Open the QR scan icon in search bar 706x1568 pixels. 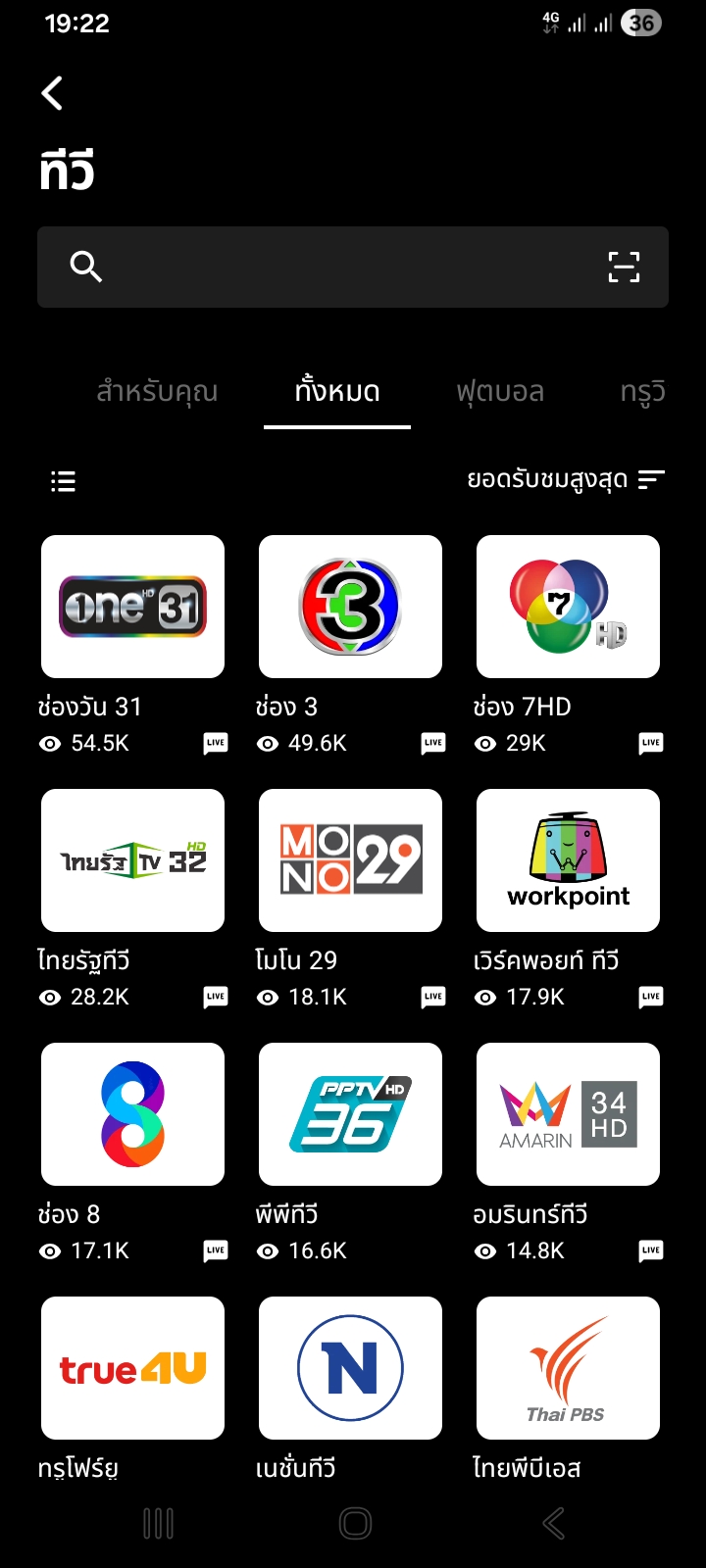point(624,267)
